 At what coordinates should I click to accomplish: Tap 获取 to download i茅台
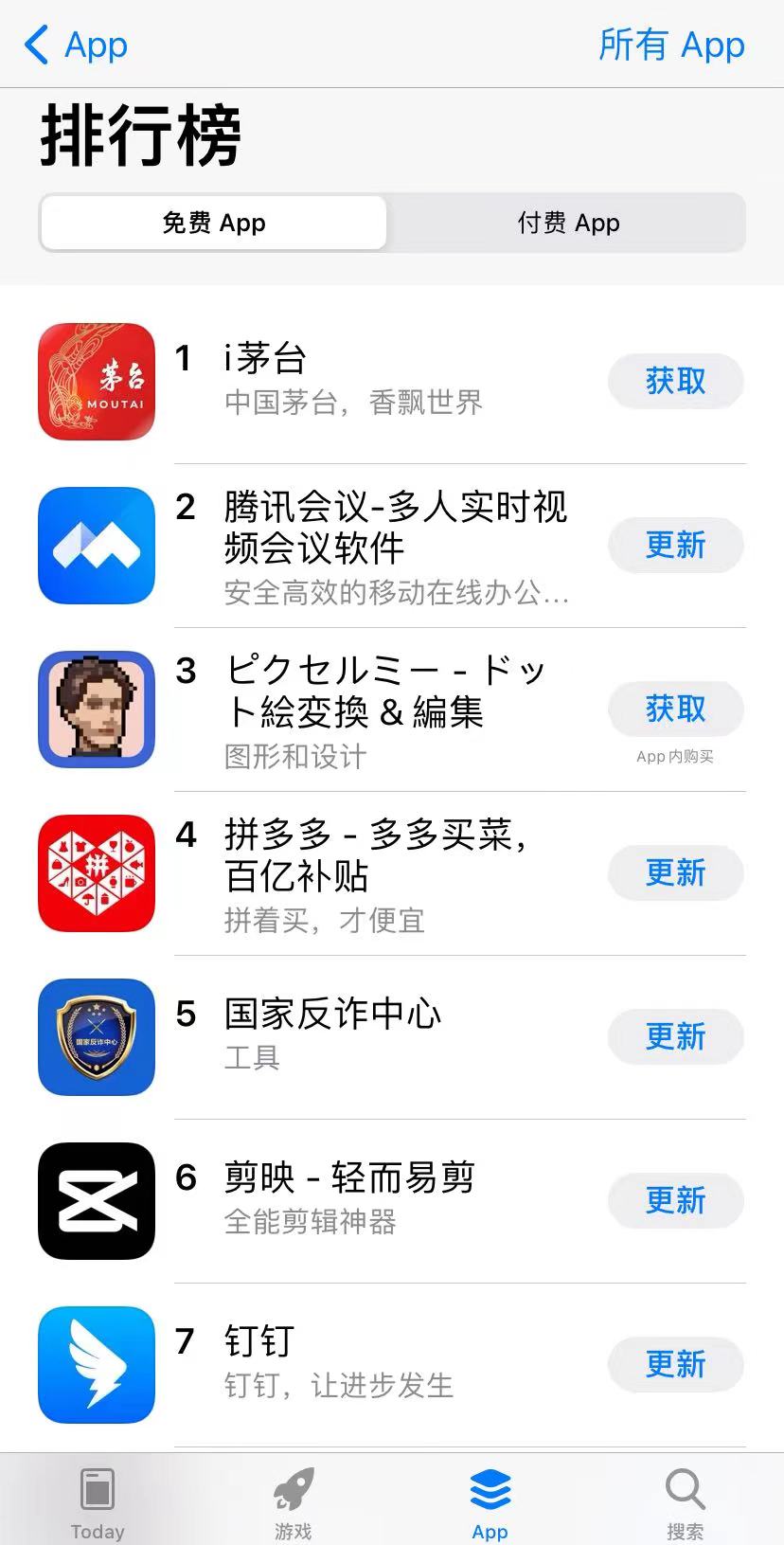tap(675, 382)
